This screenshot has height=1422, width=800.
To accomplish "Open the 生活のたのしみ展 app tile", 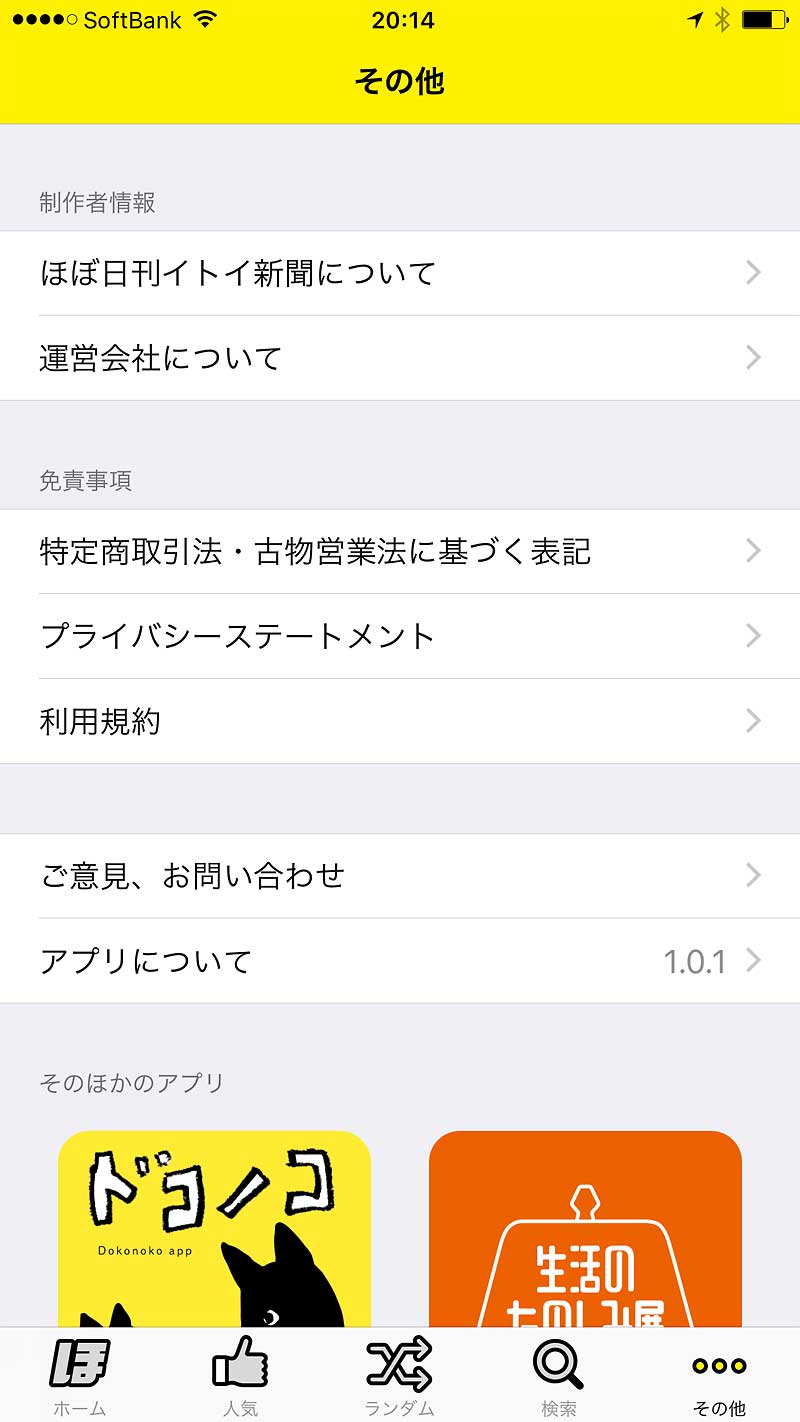I will click(x=585, y=1230).
